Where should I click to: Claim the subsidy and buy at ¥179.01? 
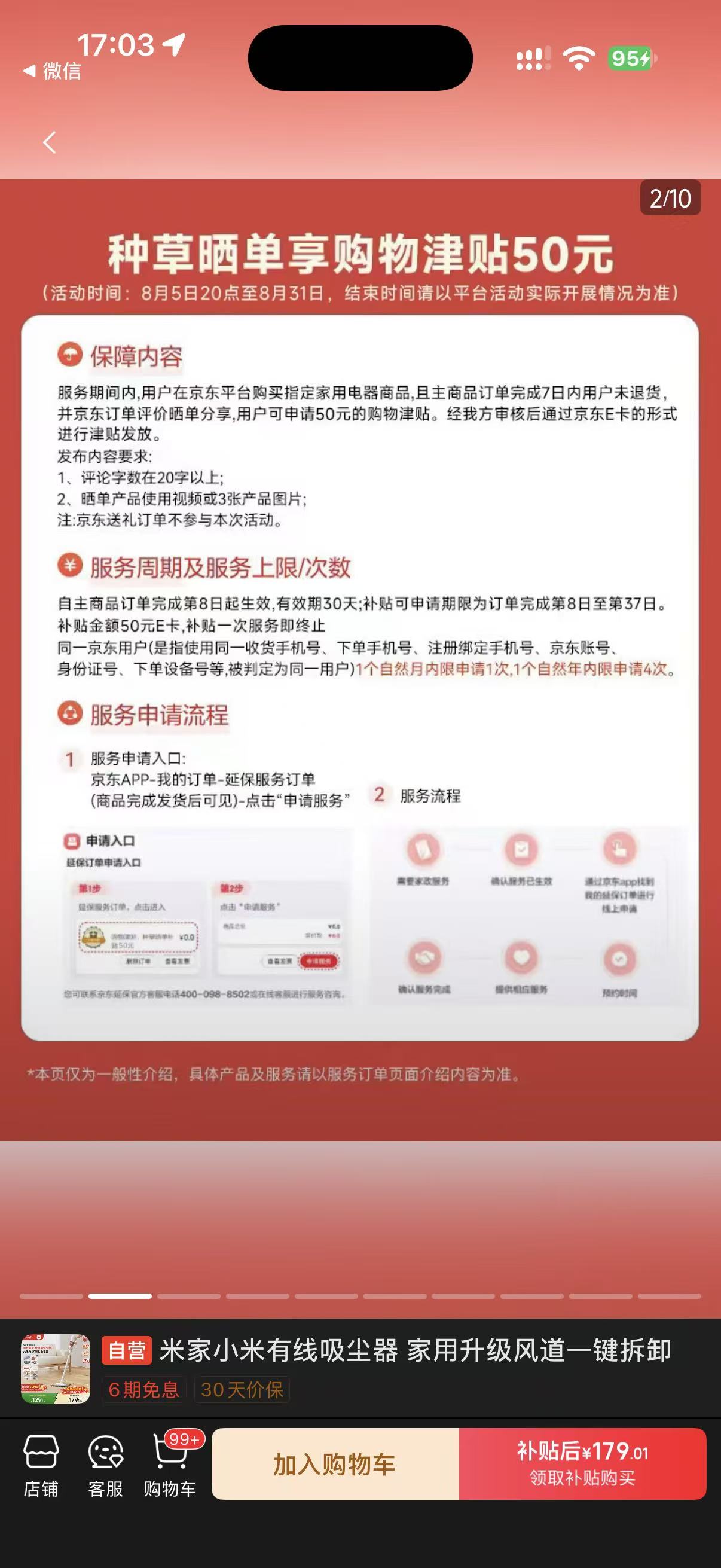click(582, 1464)
